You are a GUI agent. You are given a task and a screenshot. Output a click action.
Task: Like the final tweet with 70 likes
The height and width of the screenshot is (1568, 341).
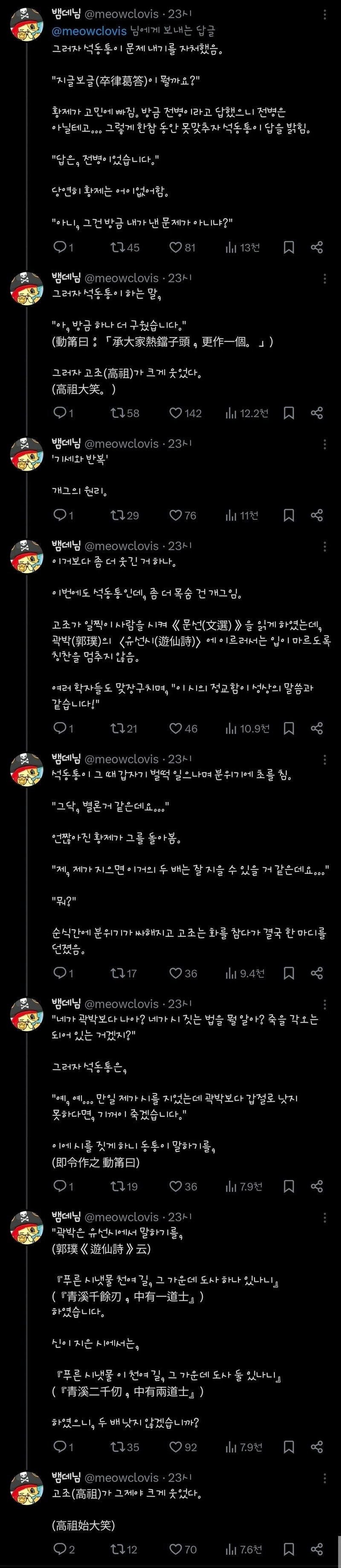click(176, 1549)
